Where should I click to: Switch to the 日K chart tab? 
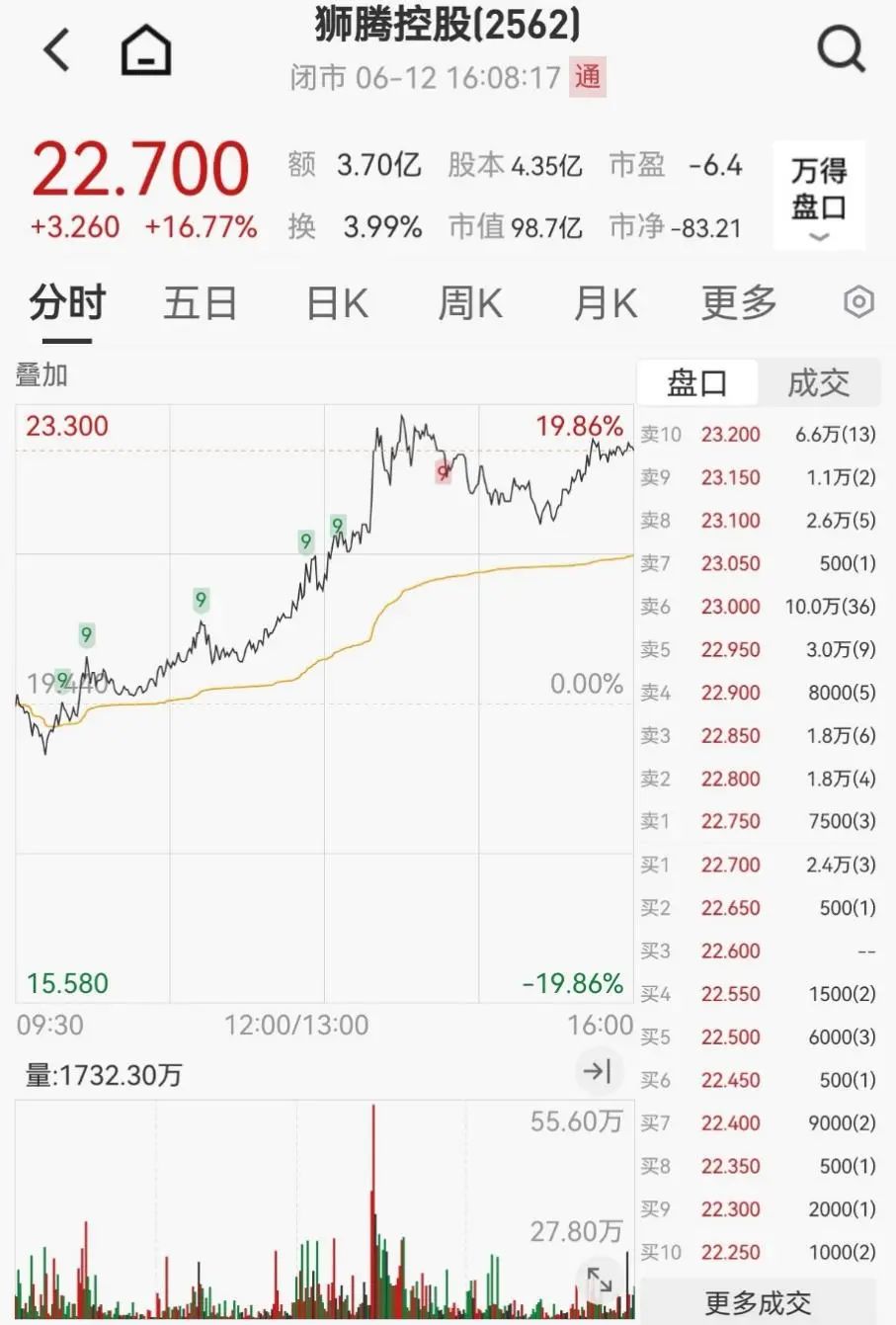click(x=337, y=303)
